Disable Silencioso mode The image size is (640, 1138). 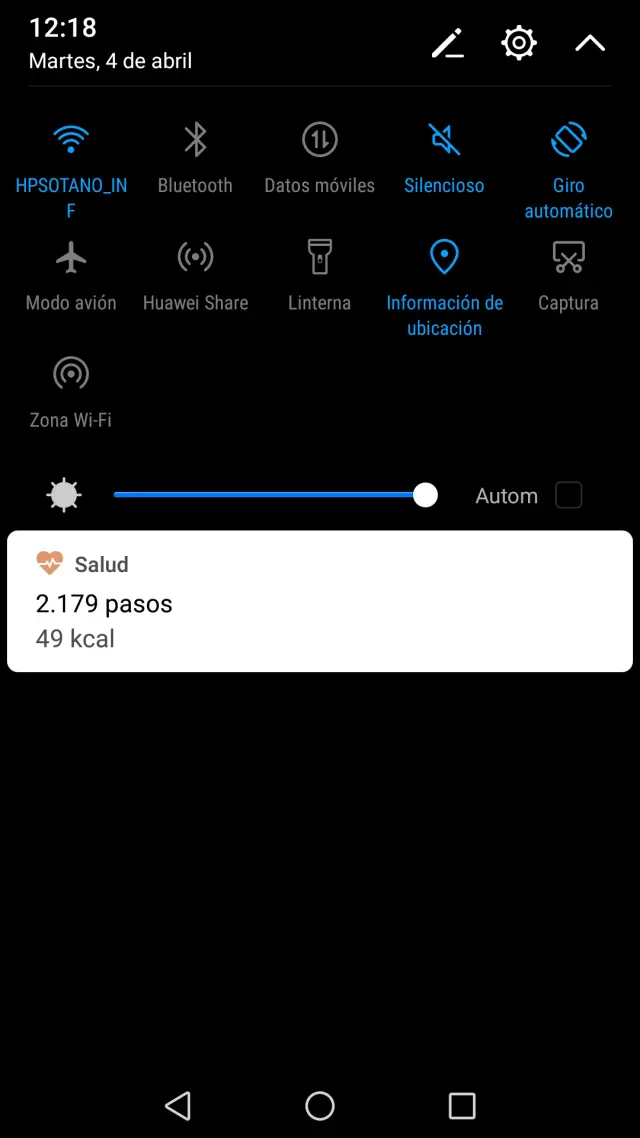(444, 140)
